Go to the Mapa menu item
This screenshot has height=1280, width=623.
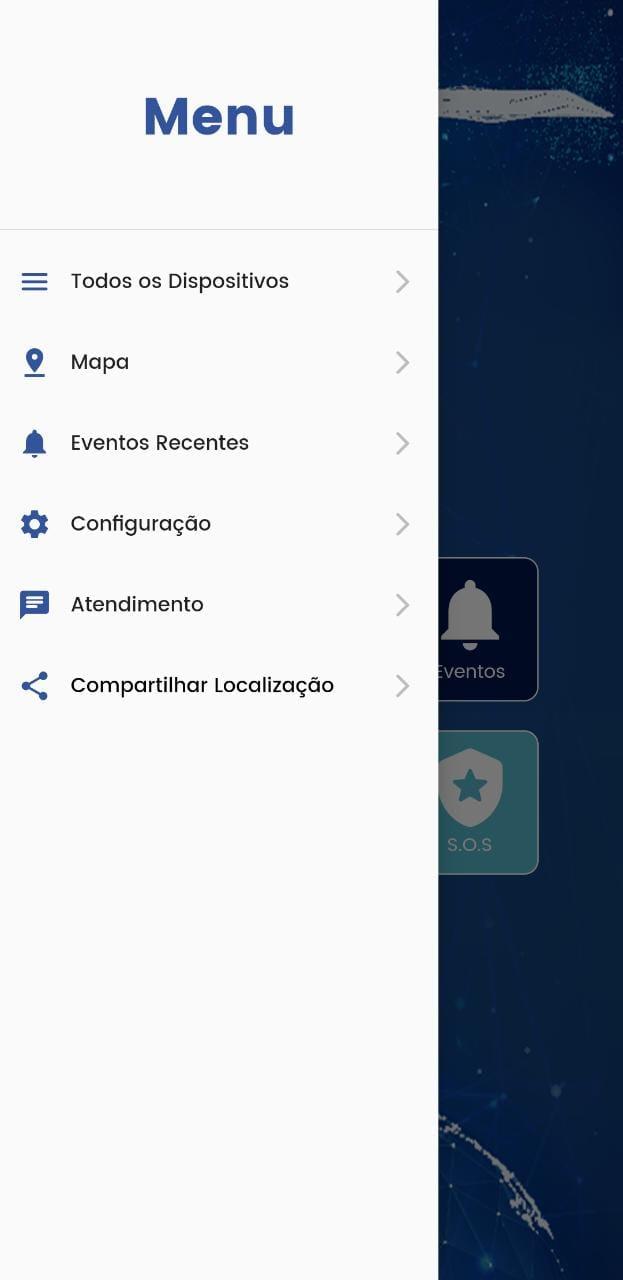point(218,362)
